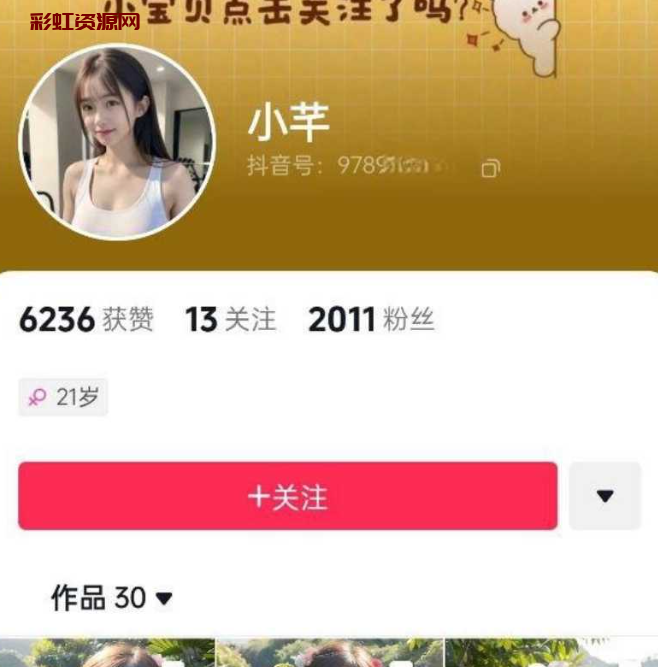View the 13 关注 list
658x667 pixels.
click(230, 320)
